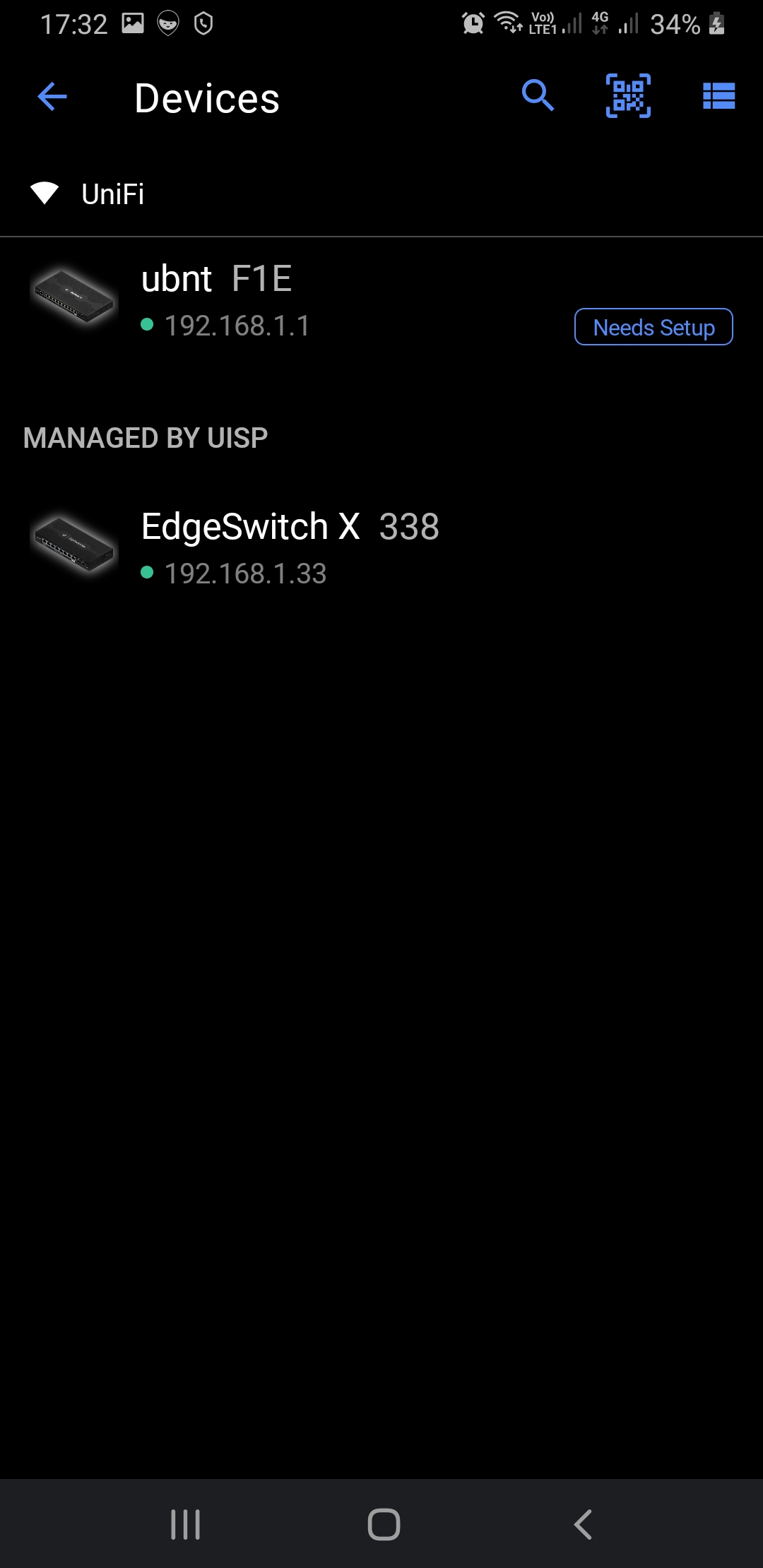Open EdgeSwitch X 338 device

click(x=381, y=548)
